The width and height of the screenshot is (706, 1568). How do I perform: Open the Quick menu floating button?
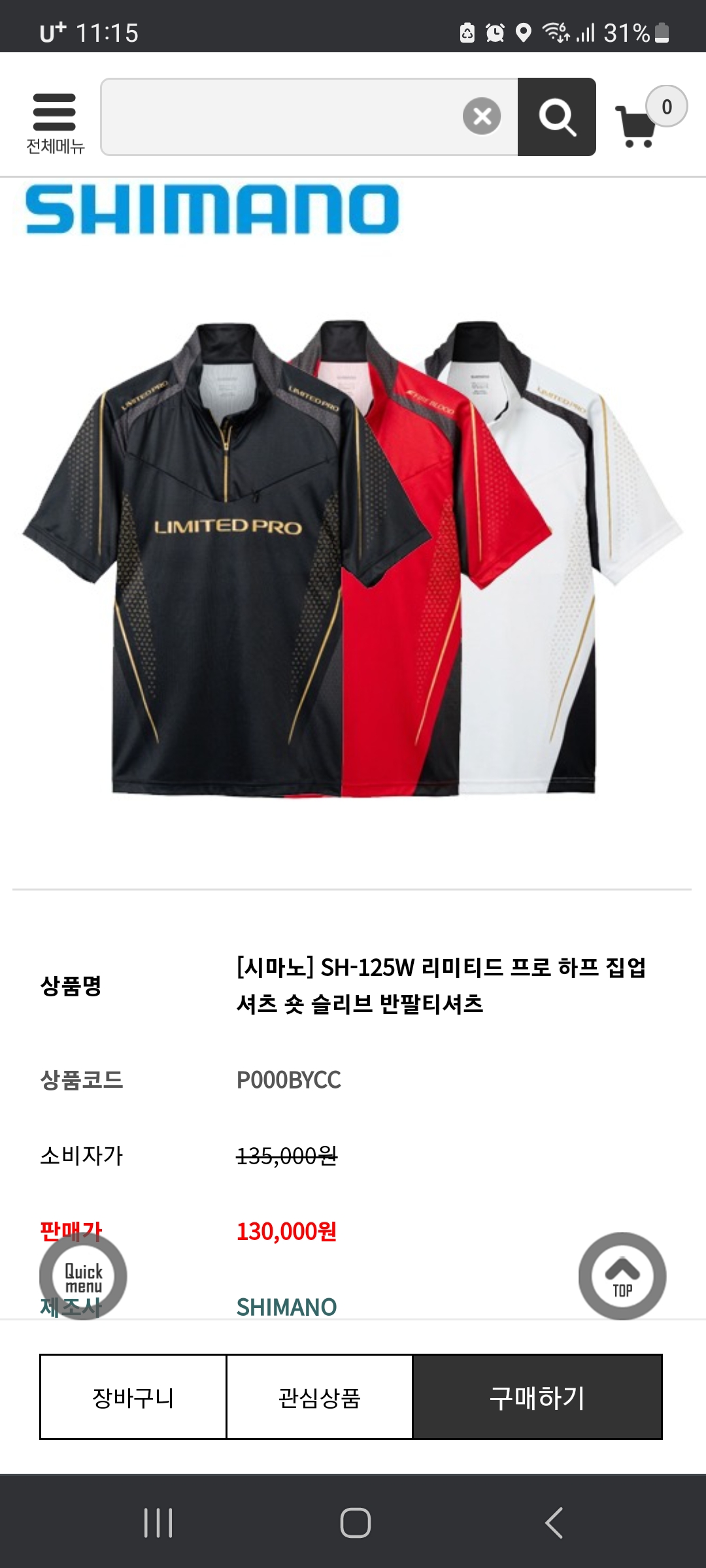(x=83, y=1276)
